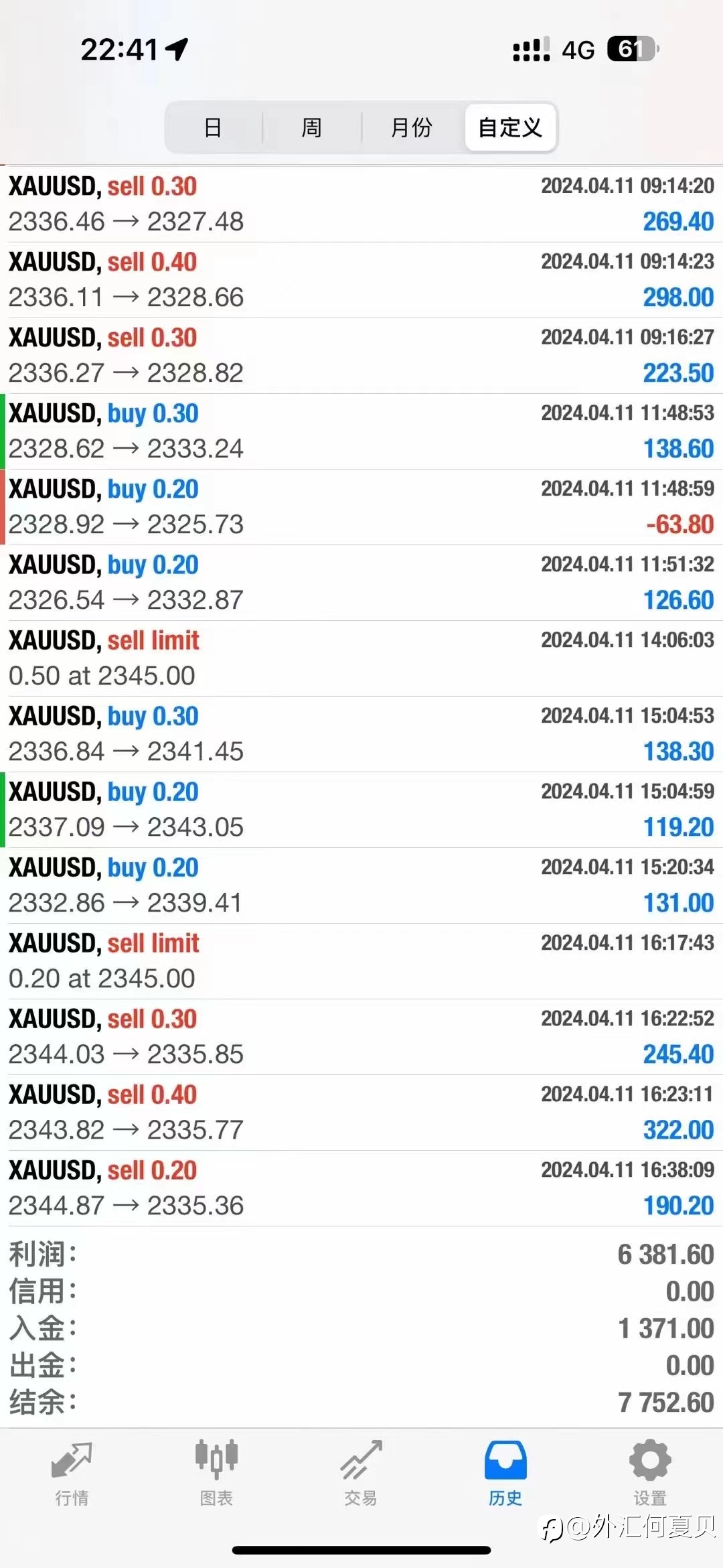Switch to the 月份 (month) tab
Image resolution: width=723 pixels, height=1568 pixels.
412,127
